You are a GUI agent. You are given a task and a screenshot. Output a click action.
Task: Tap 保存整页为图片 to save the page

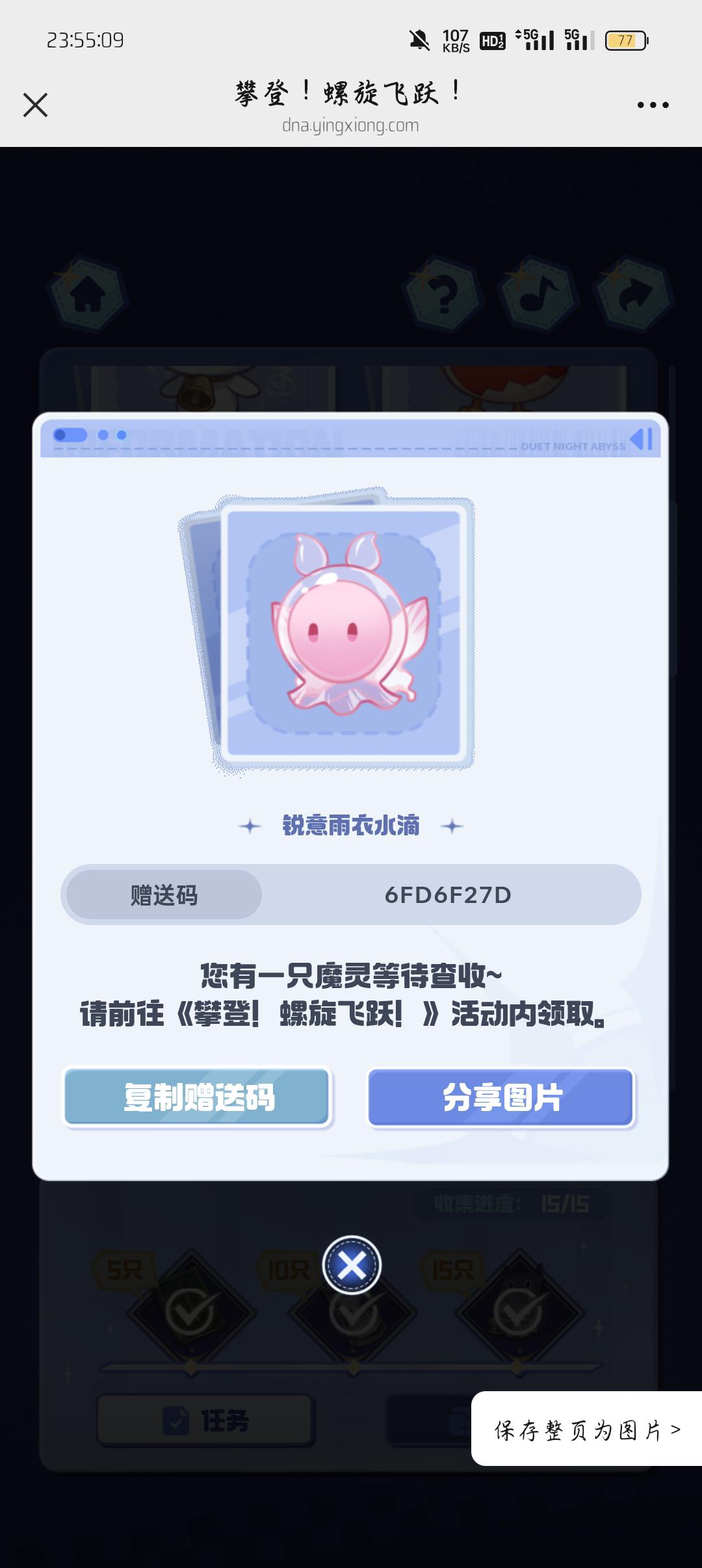coord(586,1430)
